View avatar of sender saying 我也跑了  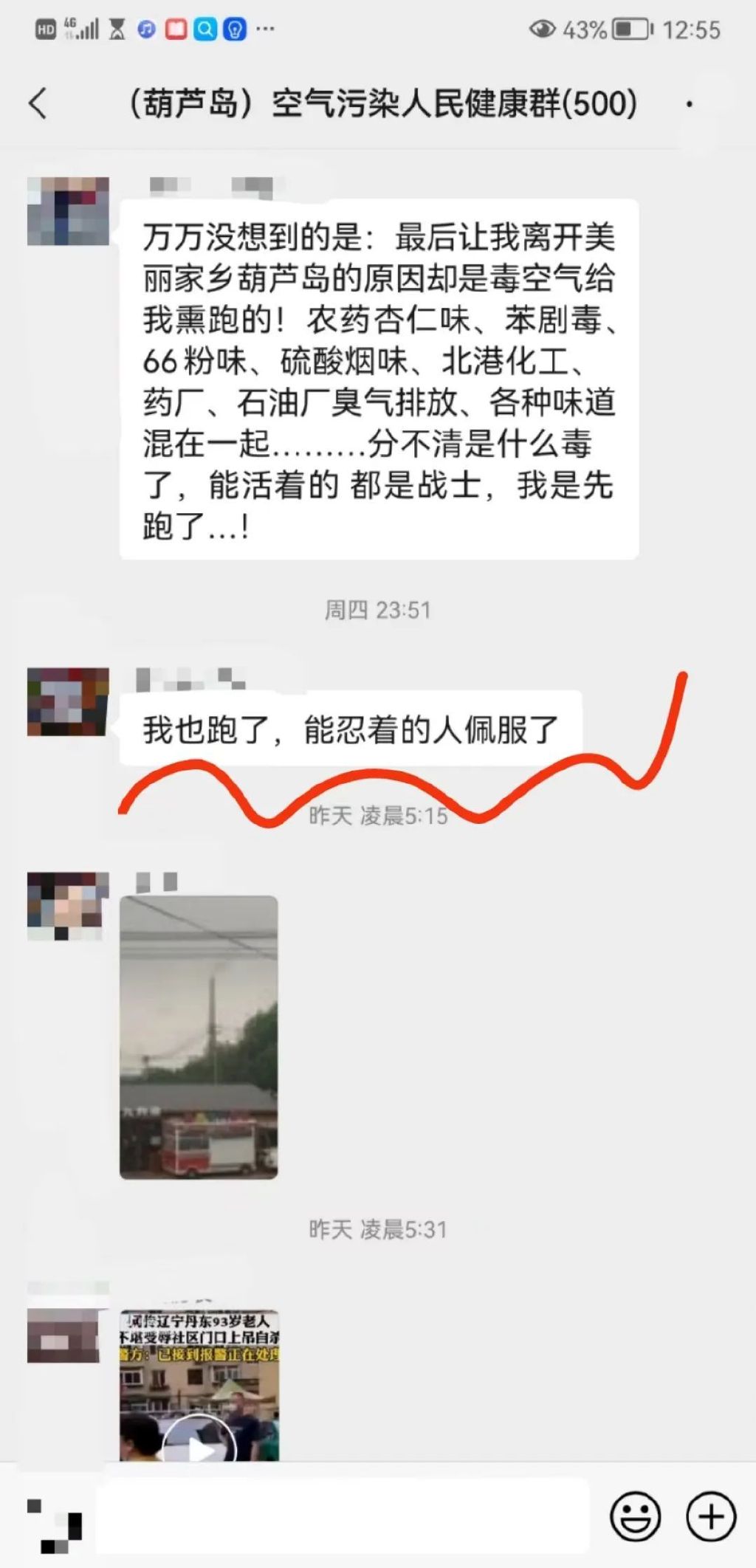68,702
